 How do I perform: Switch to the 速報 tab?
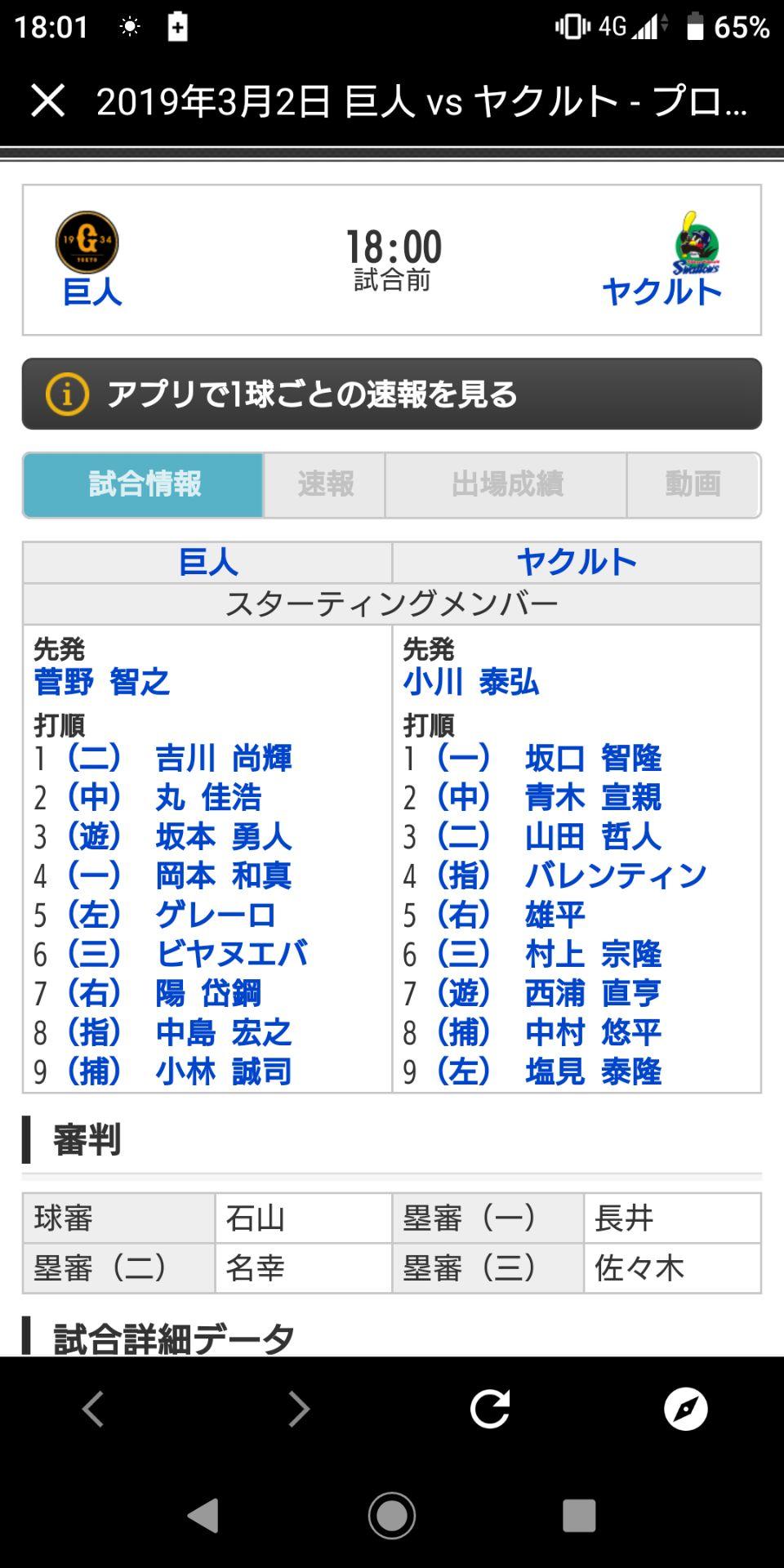[x=324, y=484]
